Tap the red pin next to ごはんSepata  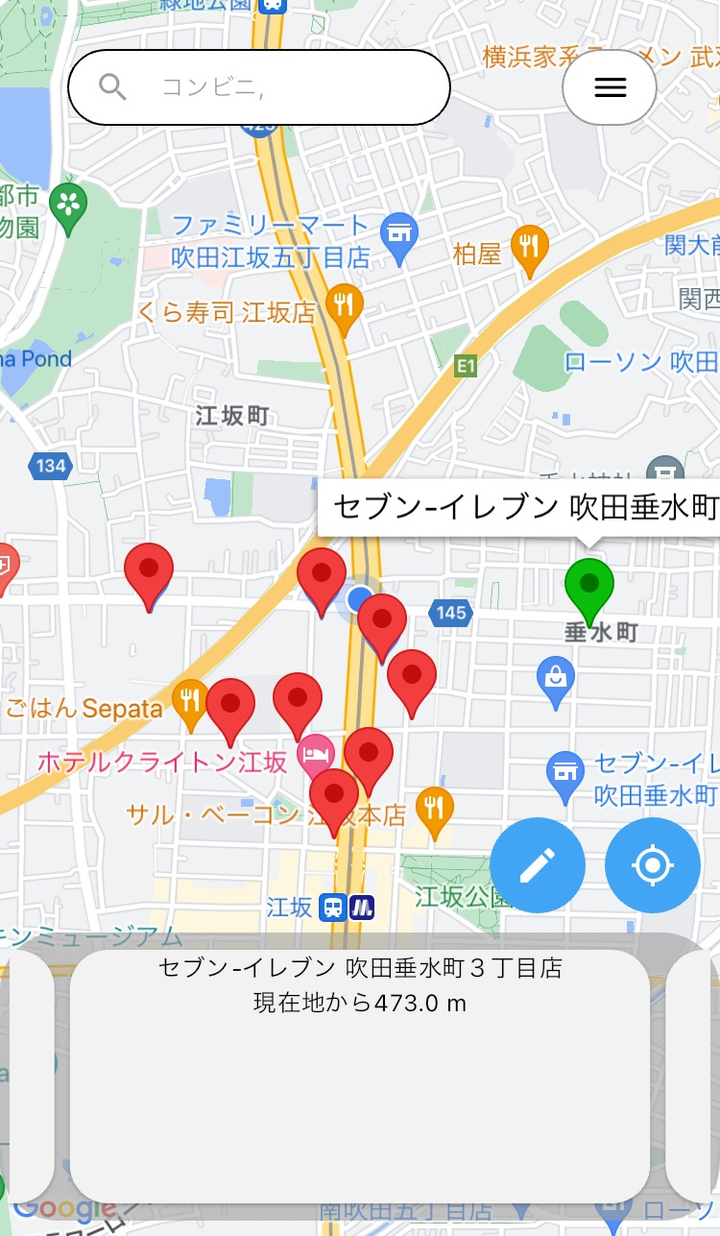tap(230, 706)
